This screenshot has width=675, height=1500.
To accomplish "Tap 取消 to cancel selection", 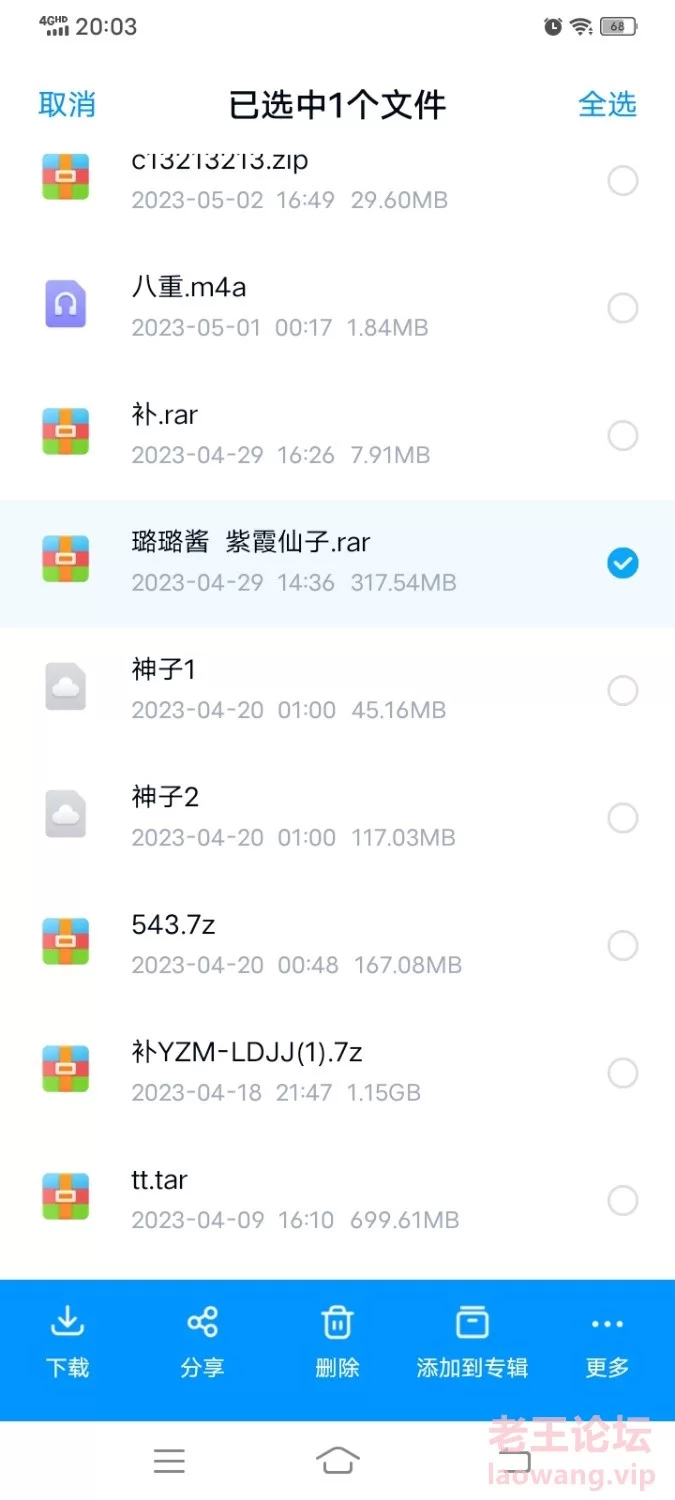I will (67, 104).
